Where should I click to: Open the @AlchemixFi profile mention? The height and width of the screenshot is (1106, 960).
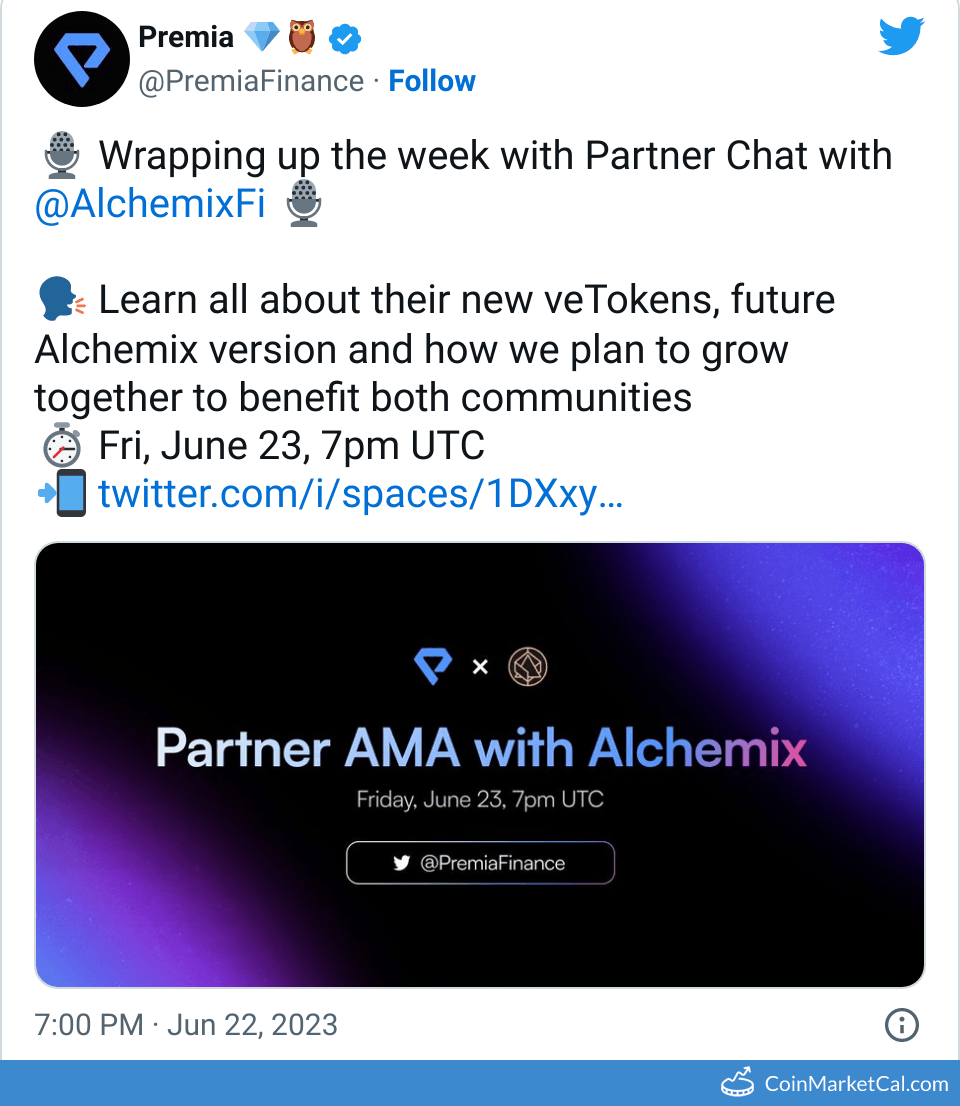tap(150, 203)
